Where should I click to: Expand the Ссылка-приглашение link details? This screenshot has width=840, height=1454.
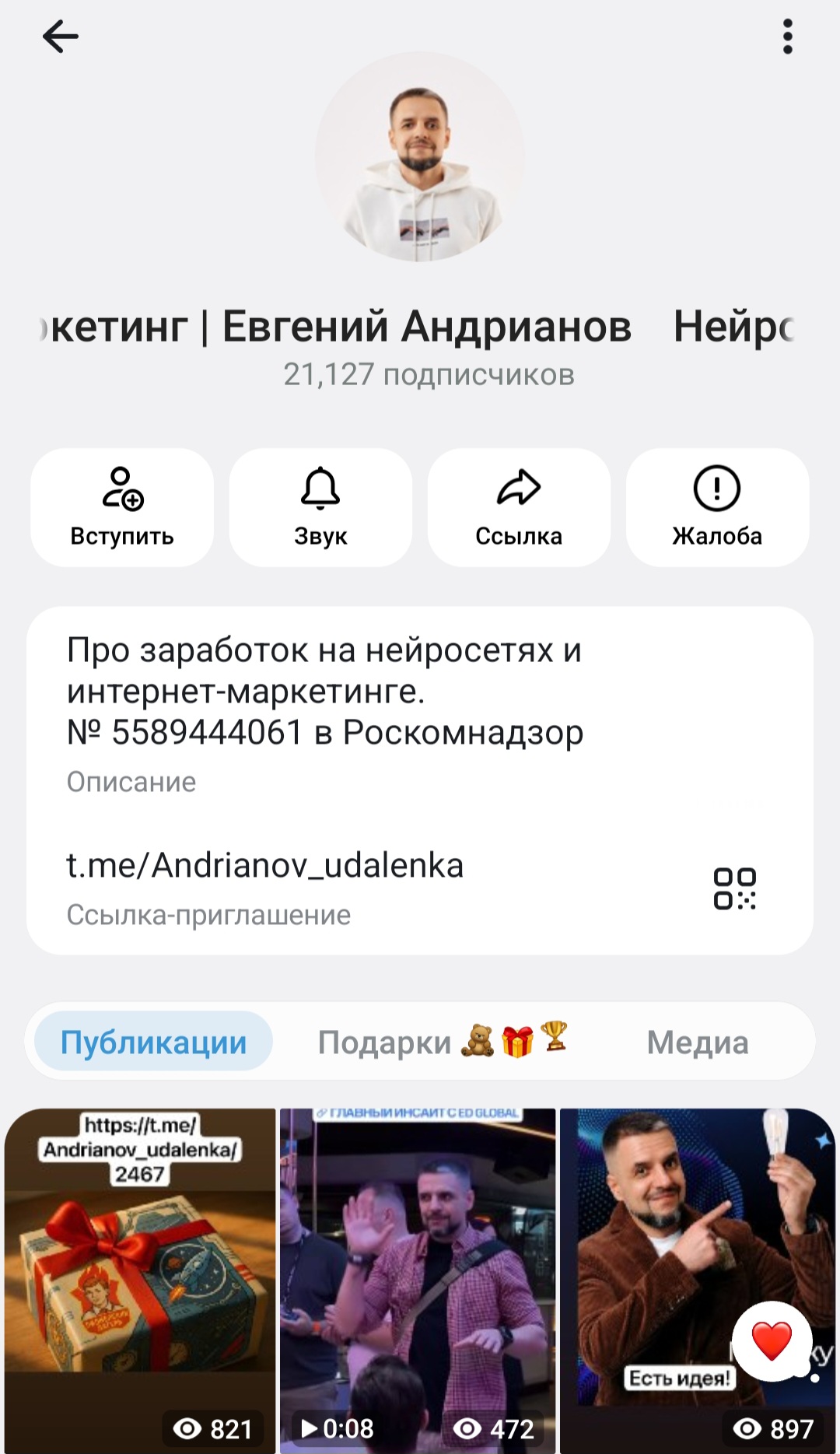click(x=208, y=916)
